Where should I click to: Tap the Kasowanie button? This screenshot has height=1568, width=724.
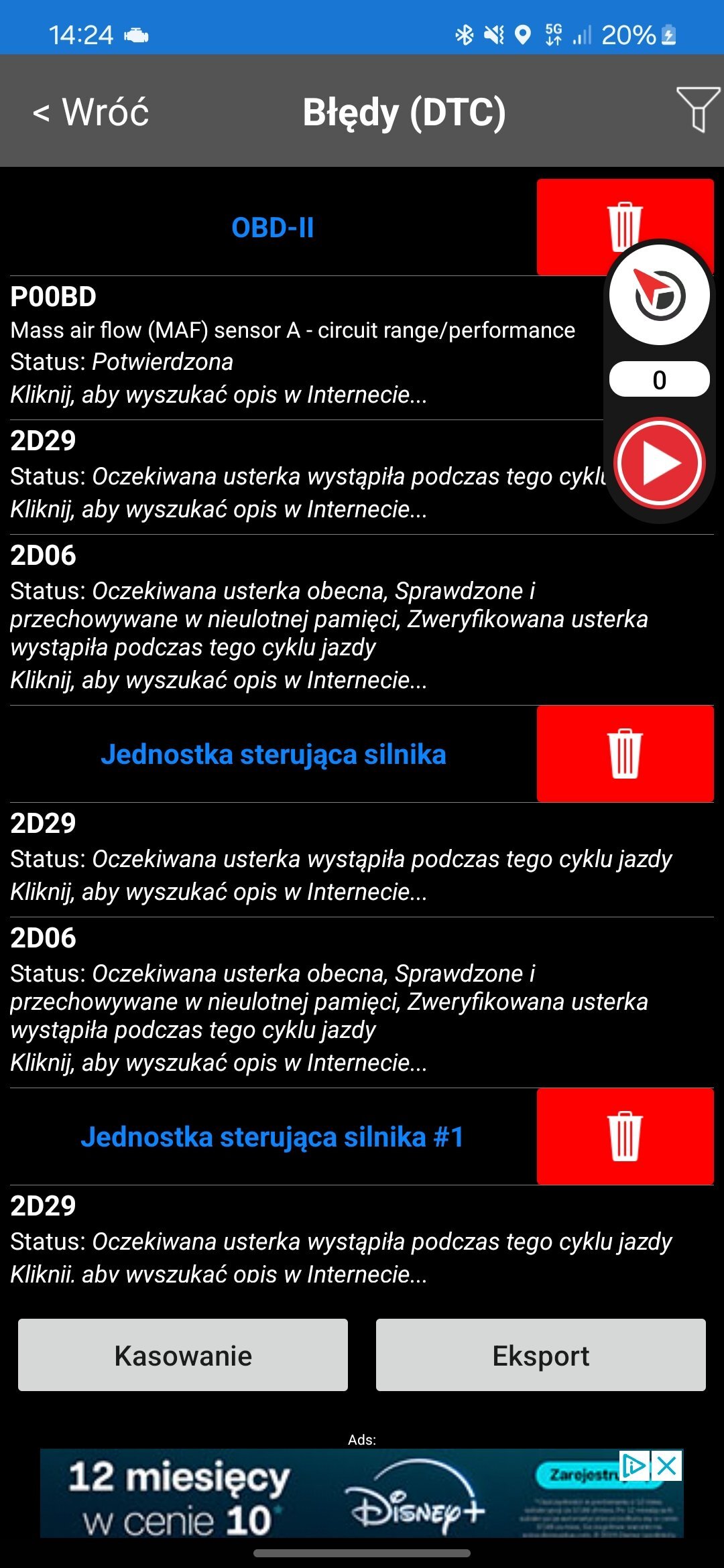coord(183,1355)
